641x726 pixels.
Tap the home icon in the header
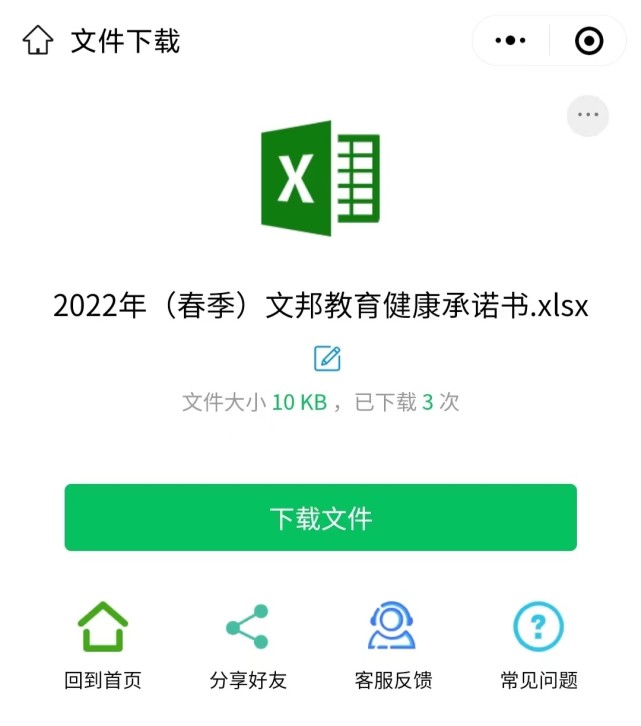[x=38, y=41]
